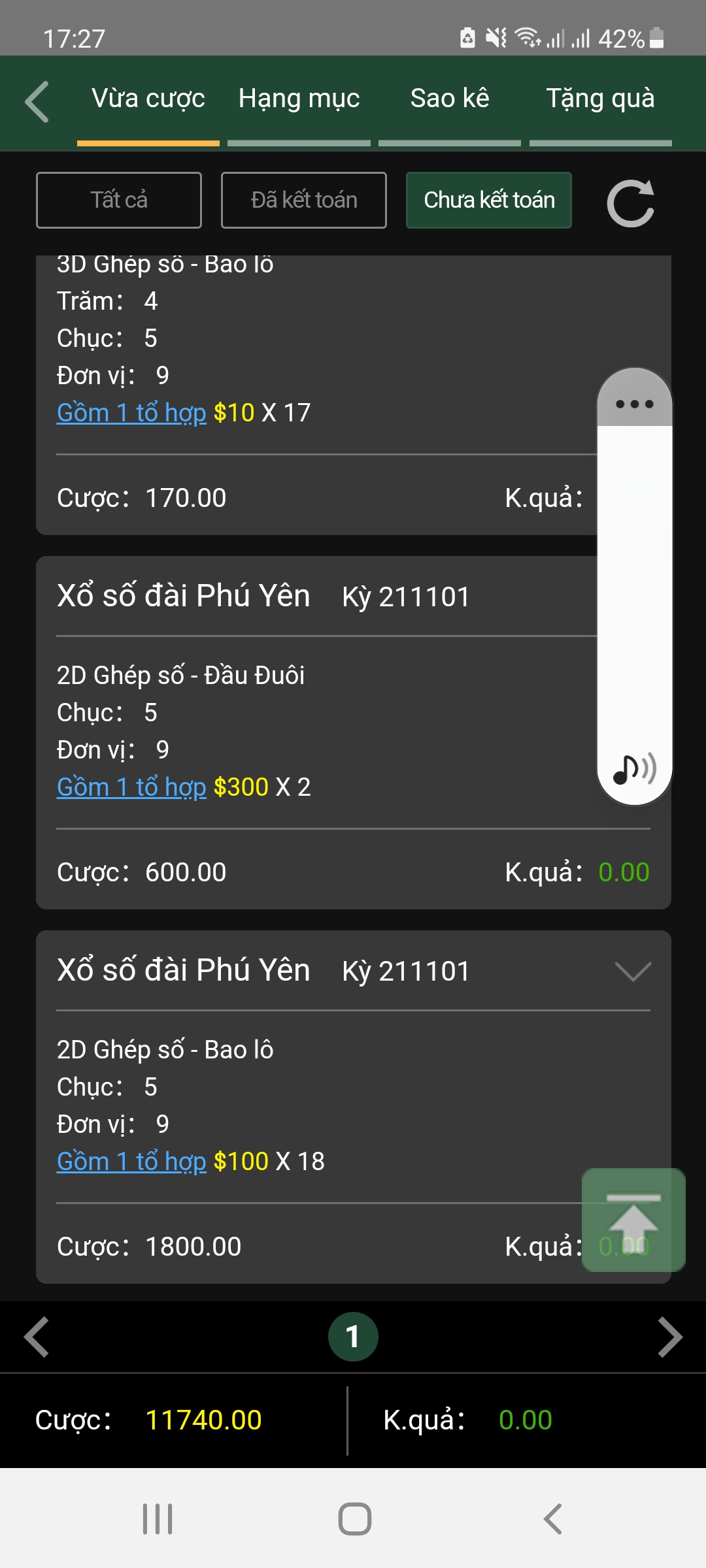Open Gồm 1 tổ hợp link for $10 X 17

(131, 413)
